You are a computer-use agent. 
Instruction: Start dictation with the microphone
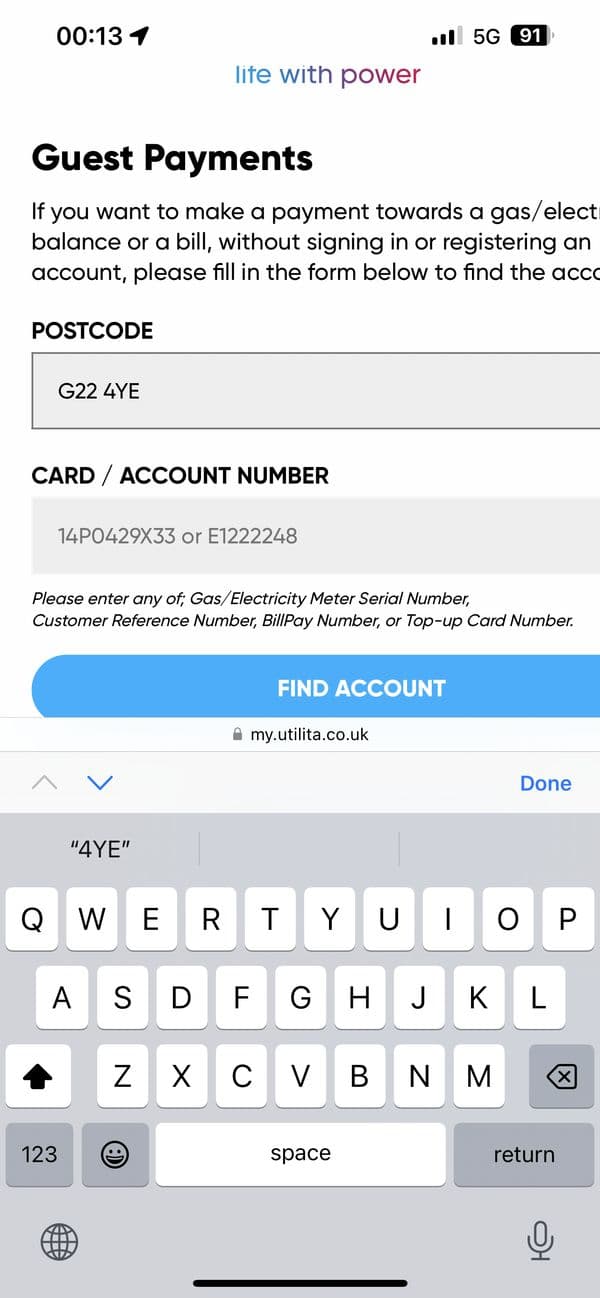pos(540,1241)
